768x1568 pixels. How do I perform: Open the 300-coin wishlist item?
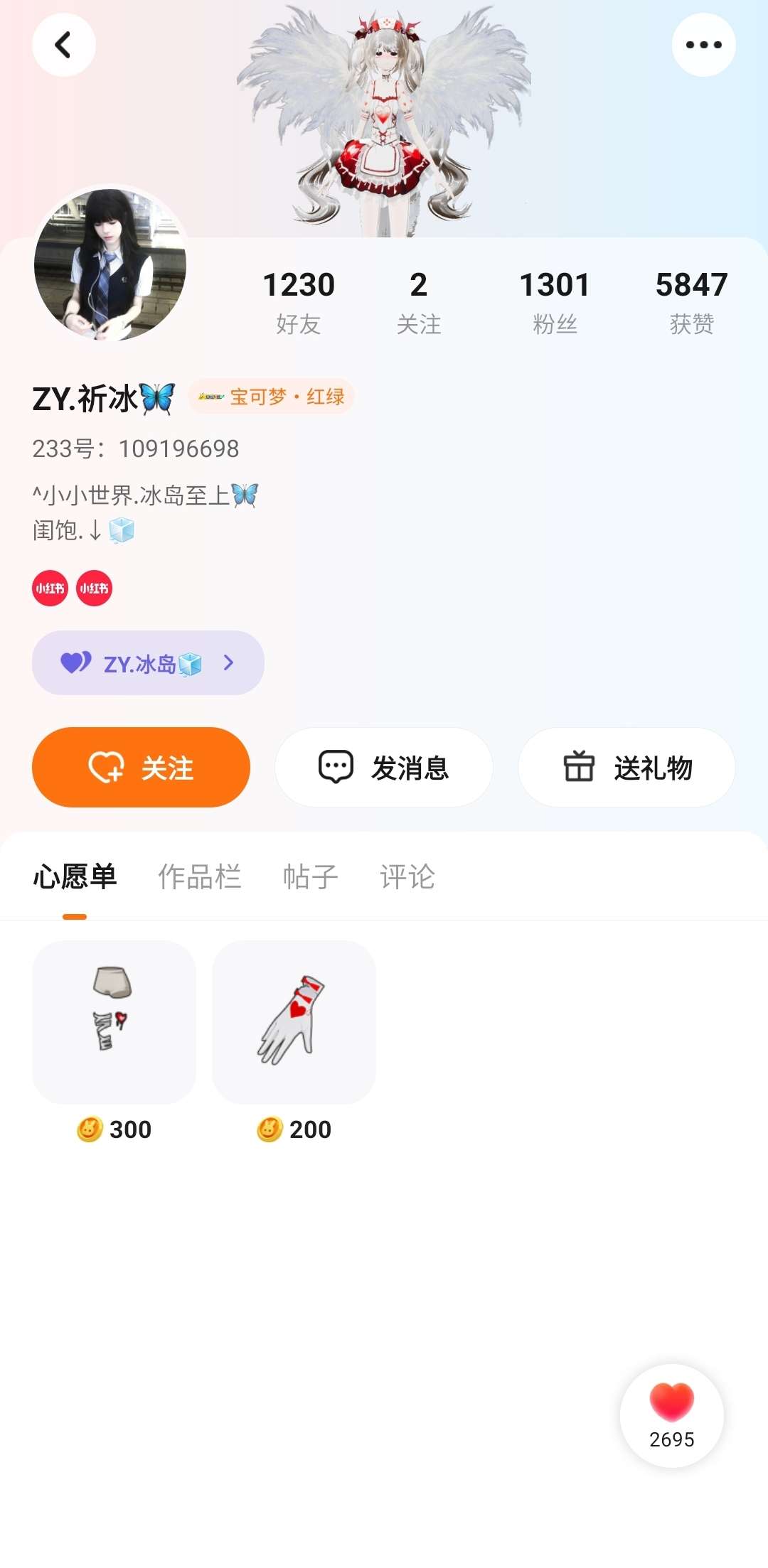114,1022
